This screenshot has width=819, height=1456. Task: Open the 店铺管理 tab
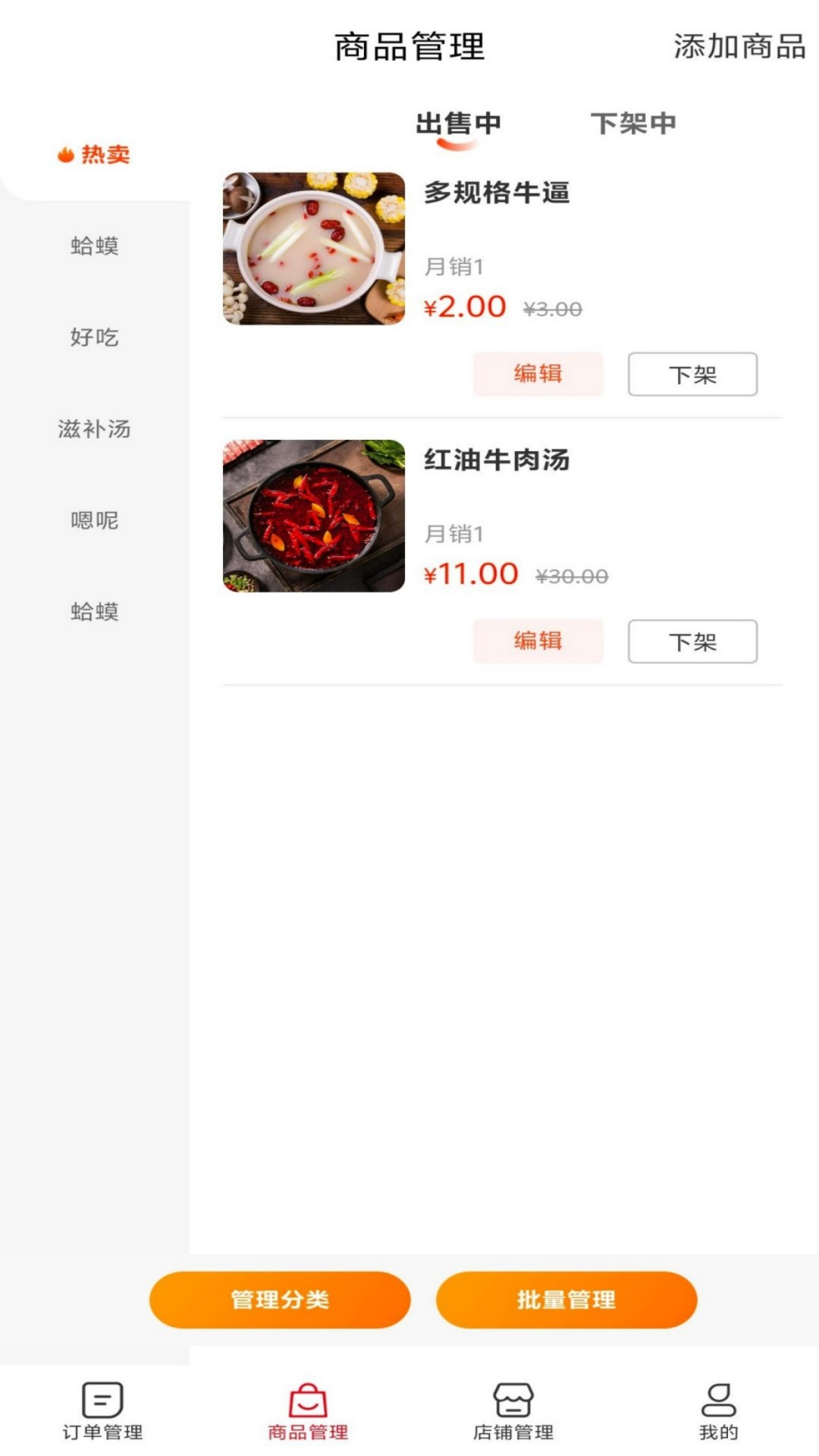[x=513, y=1410]
